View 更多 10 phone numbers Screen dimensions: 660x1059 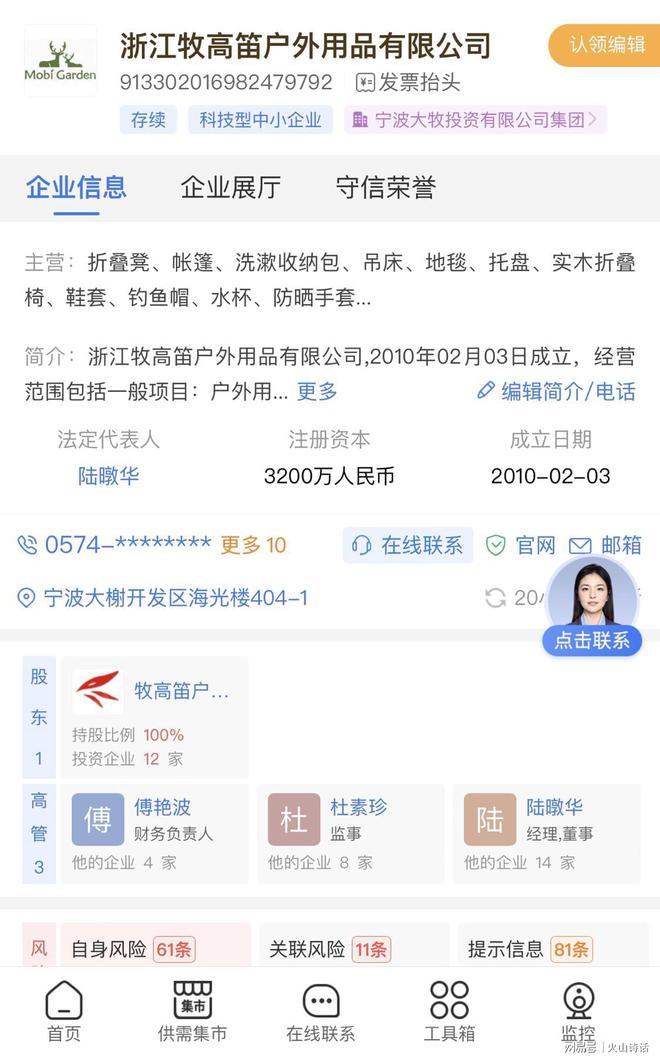253,545
